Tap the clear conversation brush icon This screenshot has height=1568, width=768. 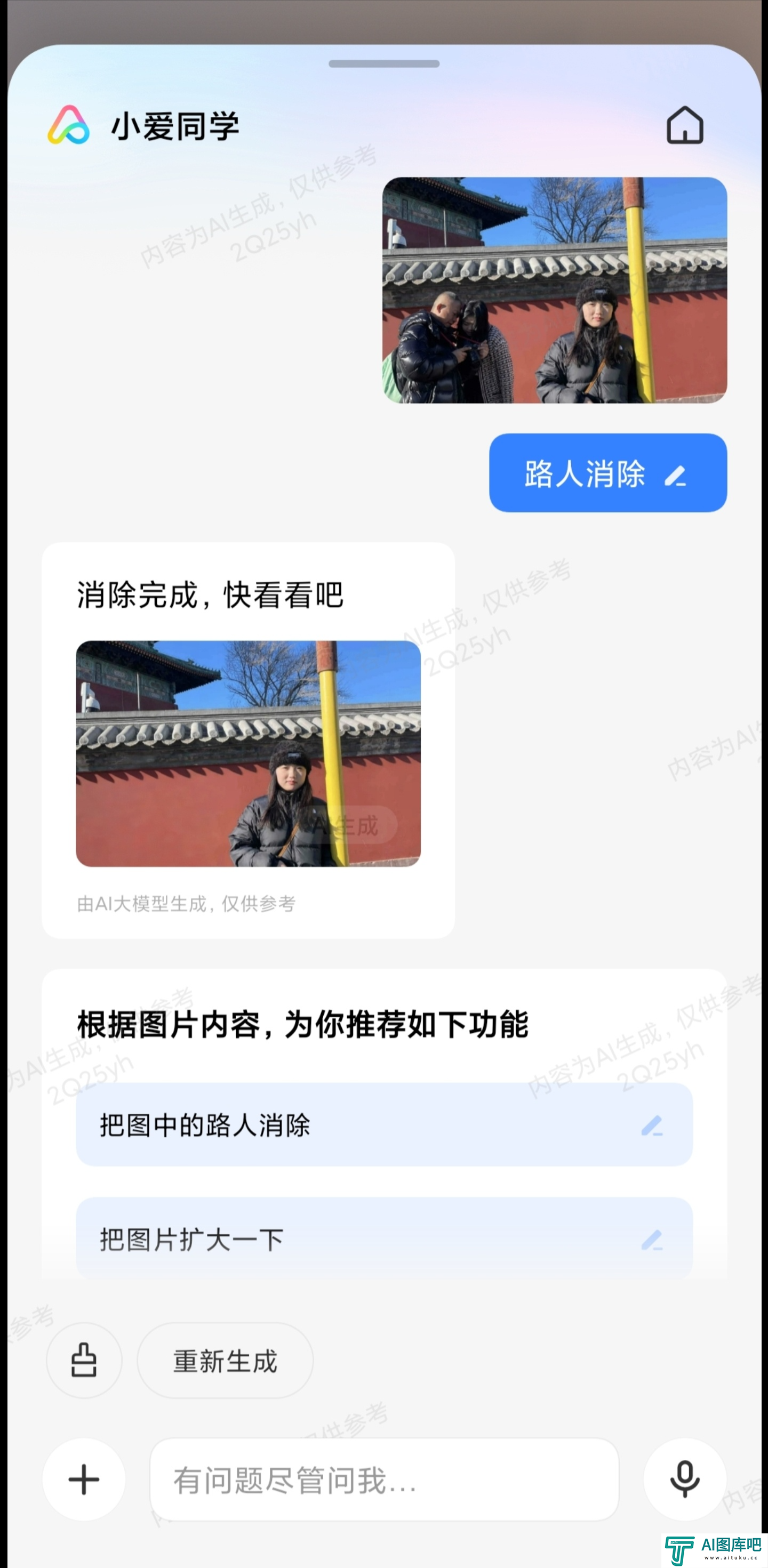click(84, 1361)
